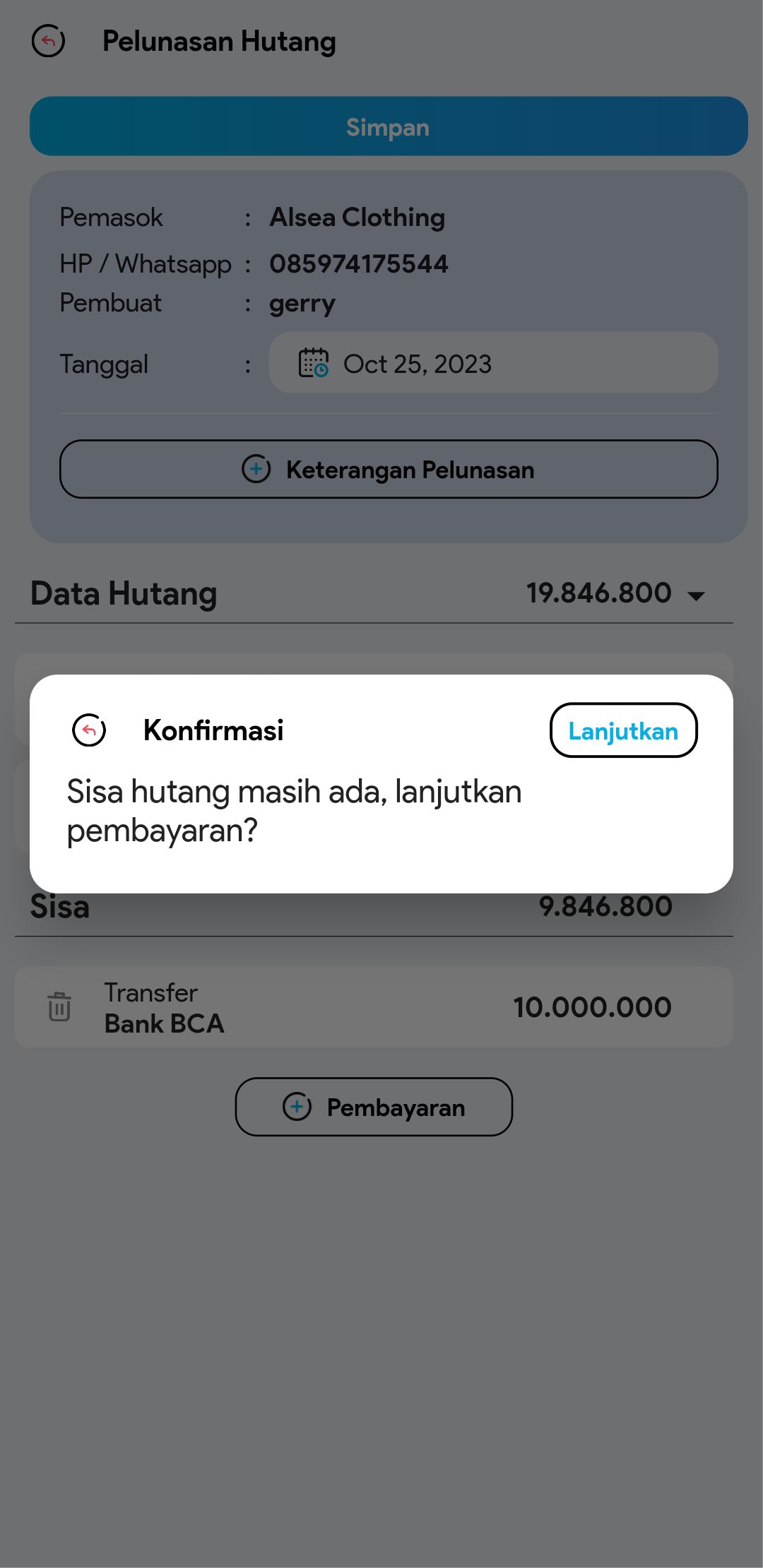763x1568 pixels.
Task: Add Keterangan Pelunasan note
Action: tap(388, 470)
